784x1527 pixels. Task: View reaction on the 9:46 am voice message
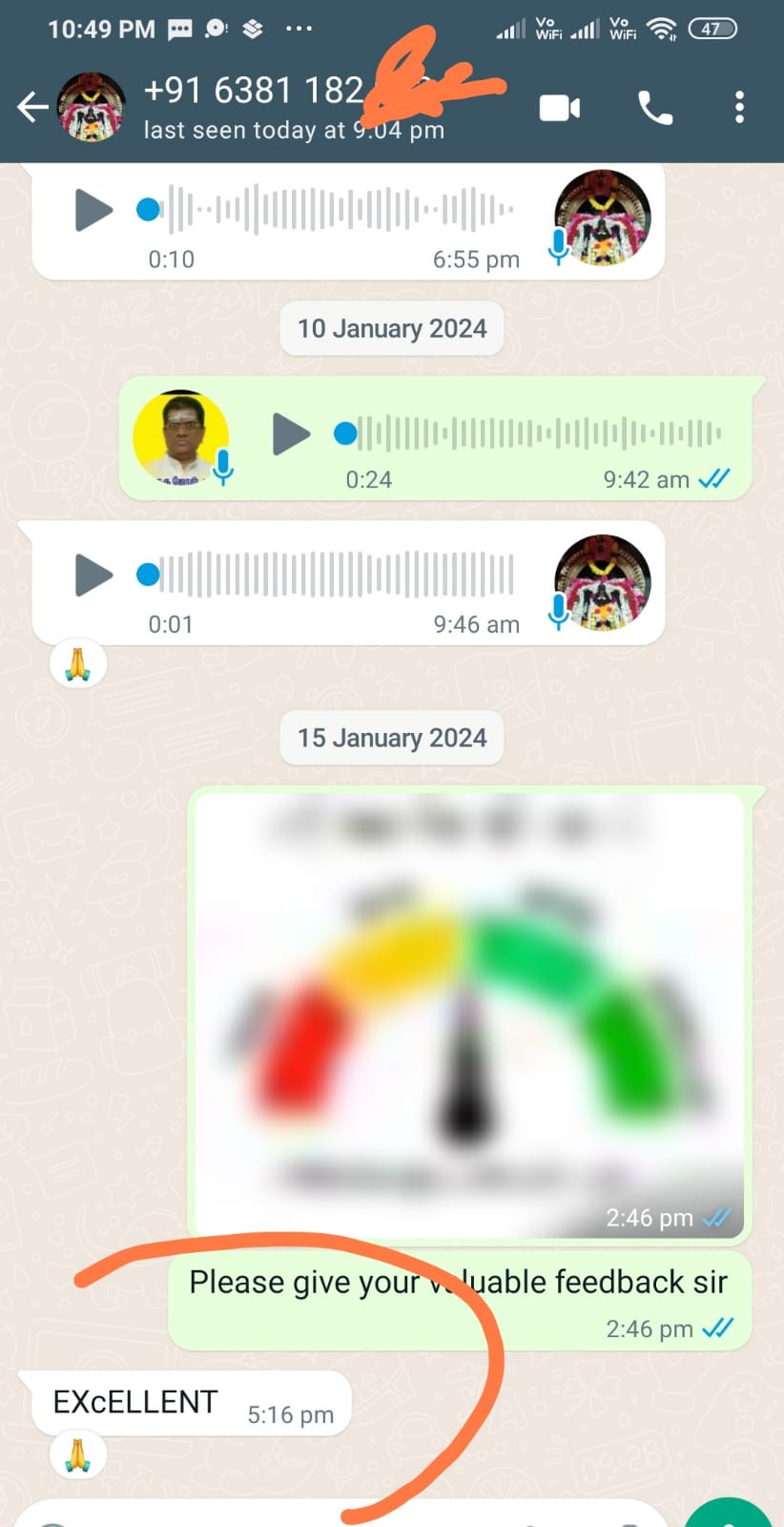click(77, 664)
